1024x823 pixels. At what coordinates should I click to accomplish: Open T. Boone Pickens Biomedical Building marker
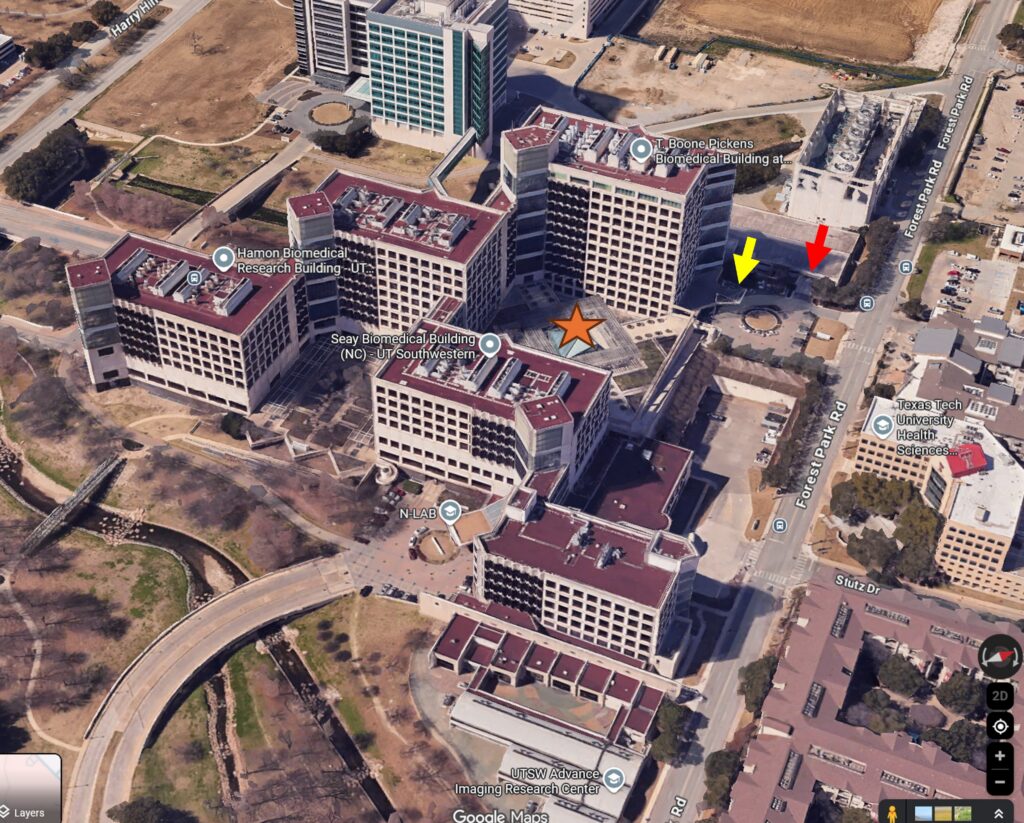(641, 151)
